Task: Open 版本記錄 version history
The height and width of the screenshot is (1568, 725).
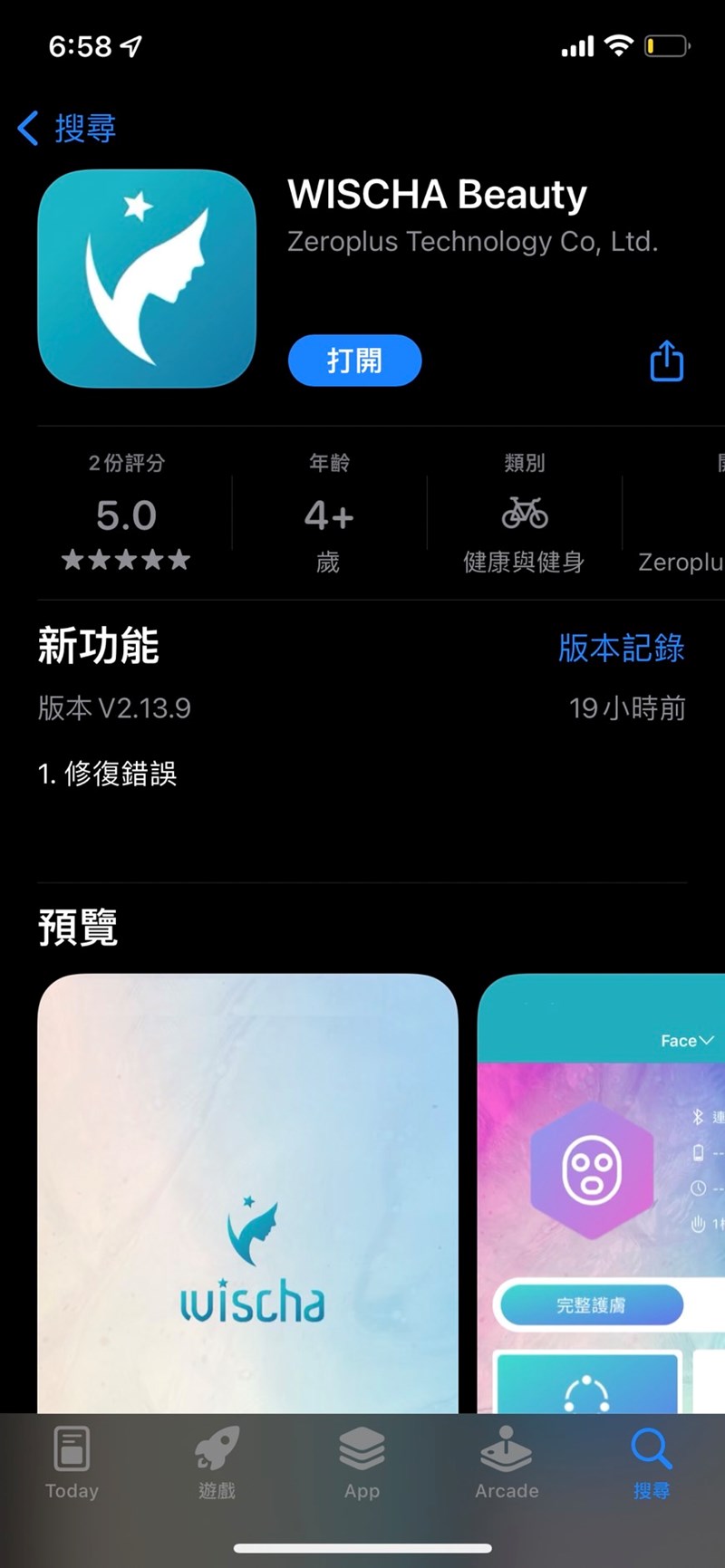Action: tap(621, 648)
